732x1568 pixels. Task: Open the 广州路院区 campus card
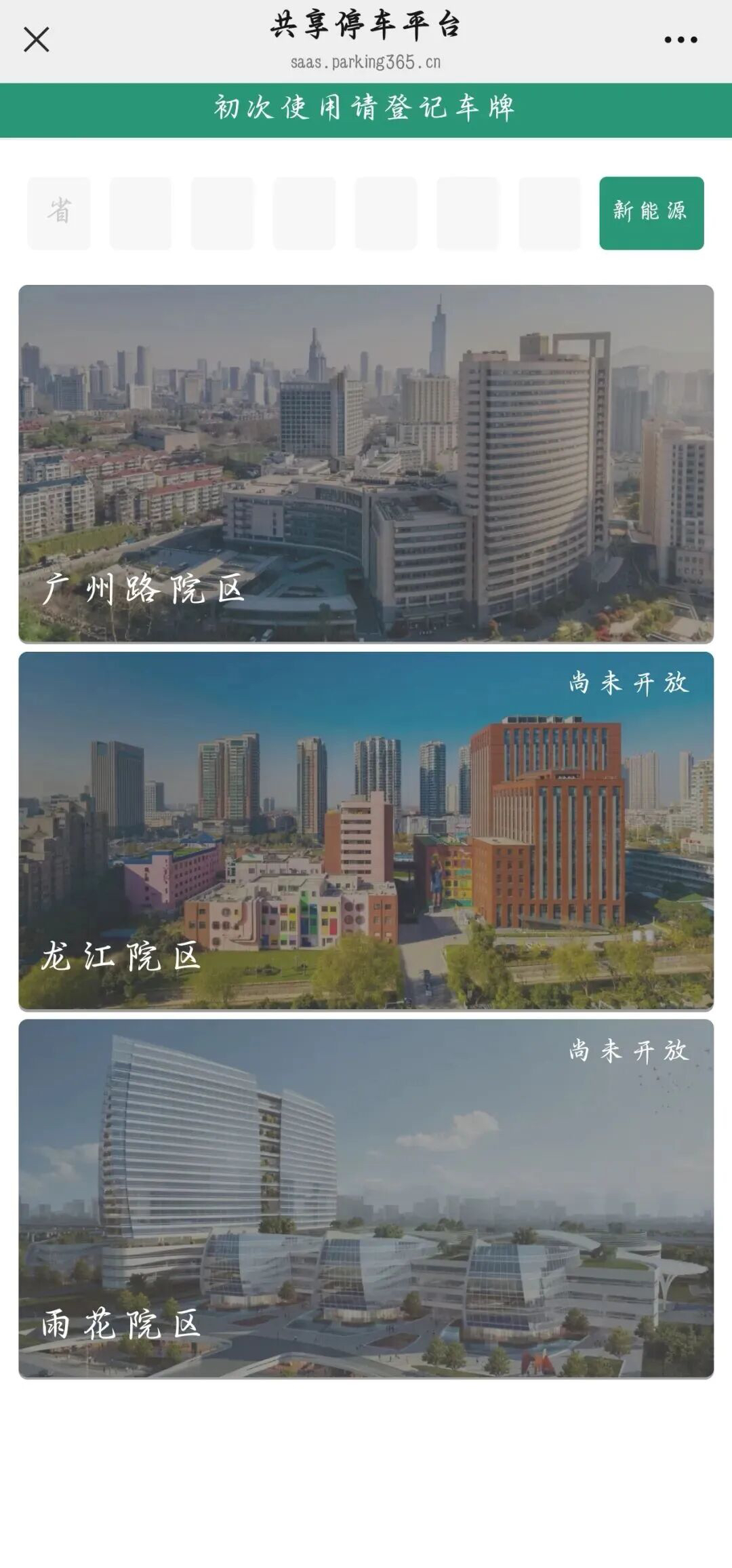tap(366, 464)
